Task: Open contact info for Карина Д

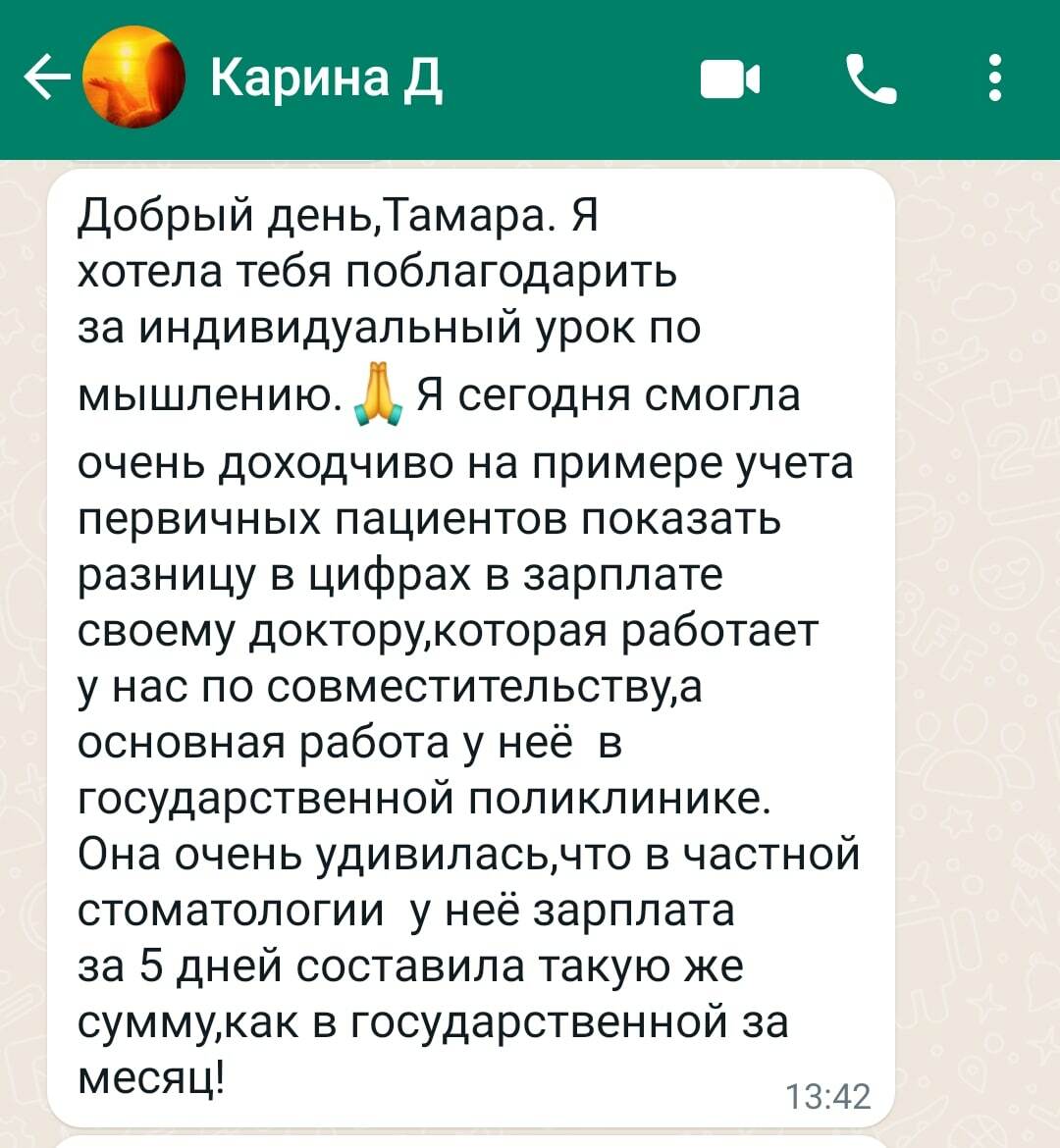Action: (326, 78)
